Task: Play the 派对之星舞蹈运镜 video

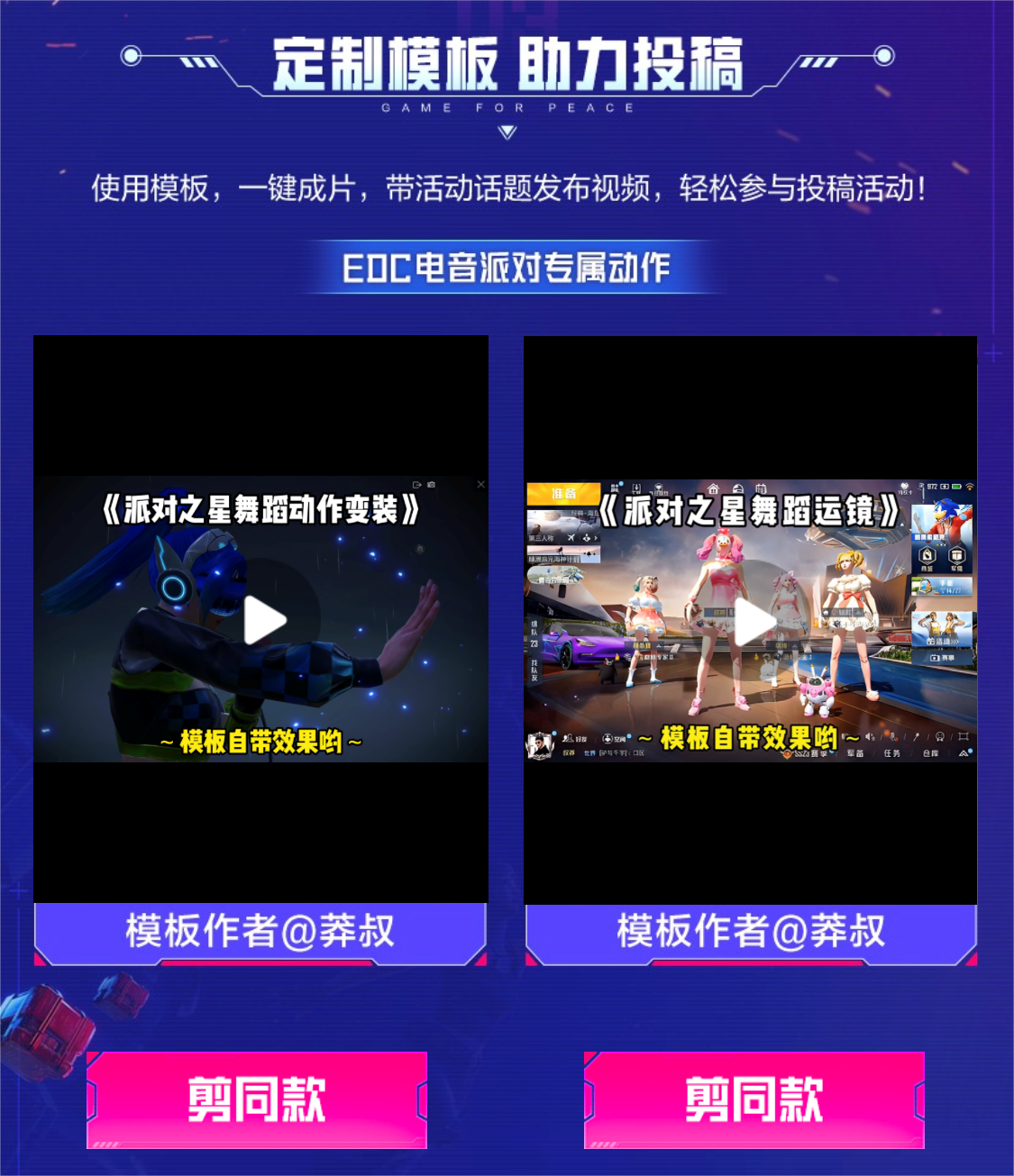Action: tap(754, 622)
